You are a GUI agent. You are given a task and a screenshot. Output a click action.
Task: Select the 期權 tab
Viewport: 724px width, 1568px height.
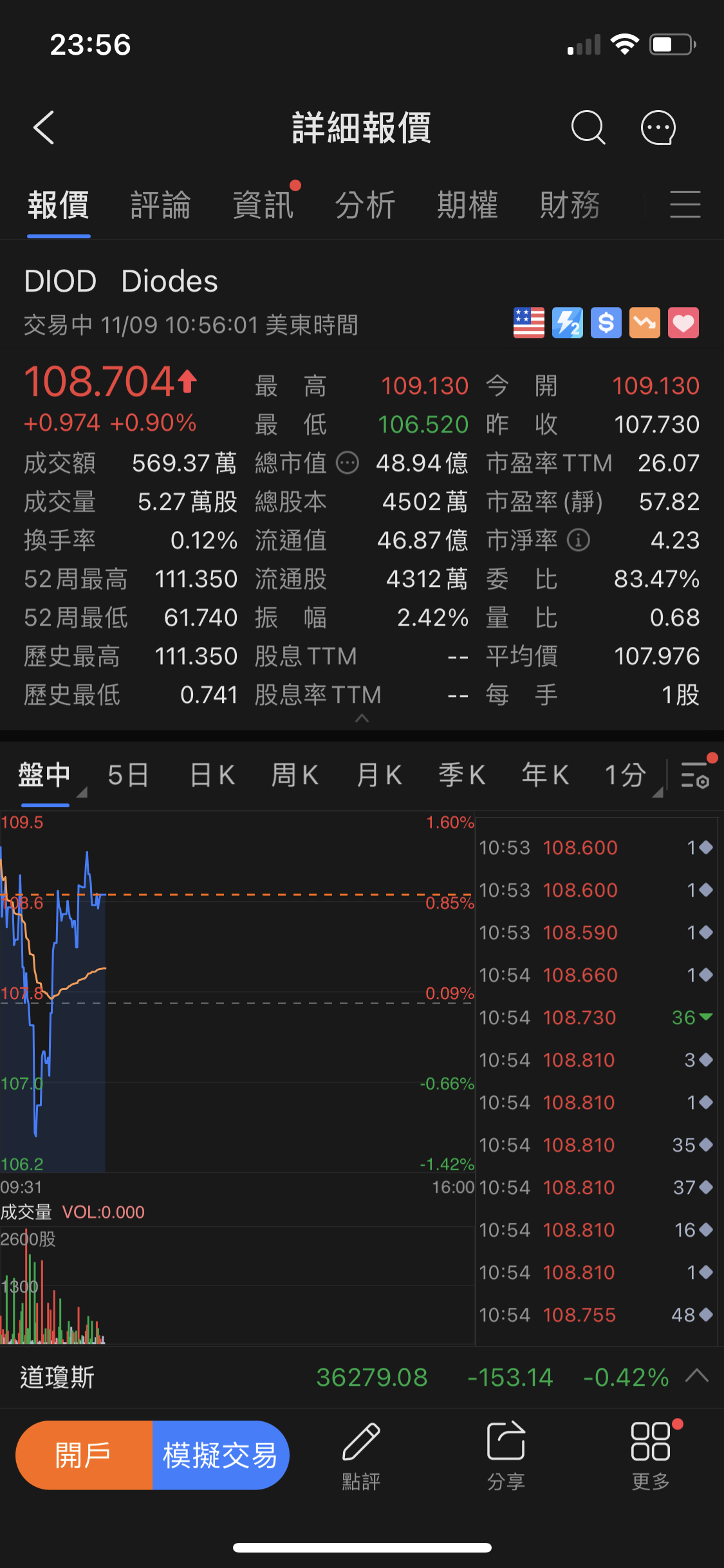(467, 206)
